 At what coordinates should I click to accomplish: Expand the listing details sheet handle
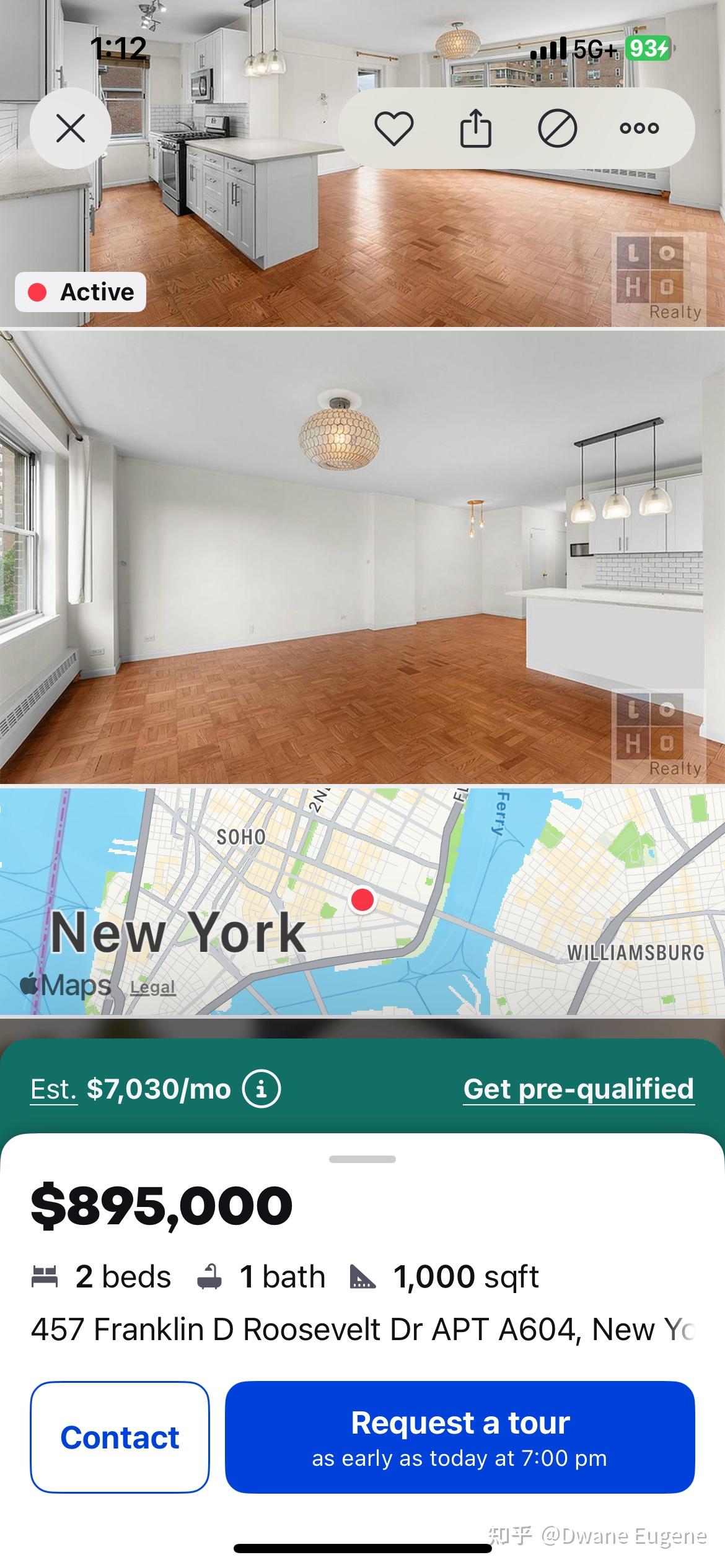pyautogui.click(x=362, y=1159)
